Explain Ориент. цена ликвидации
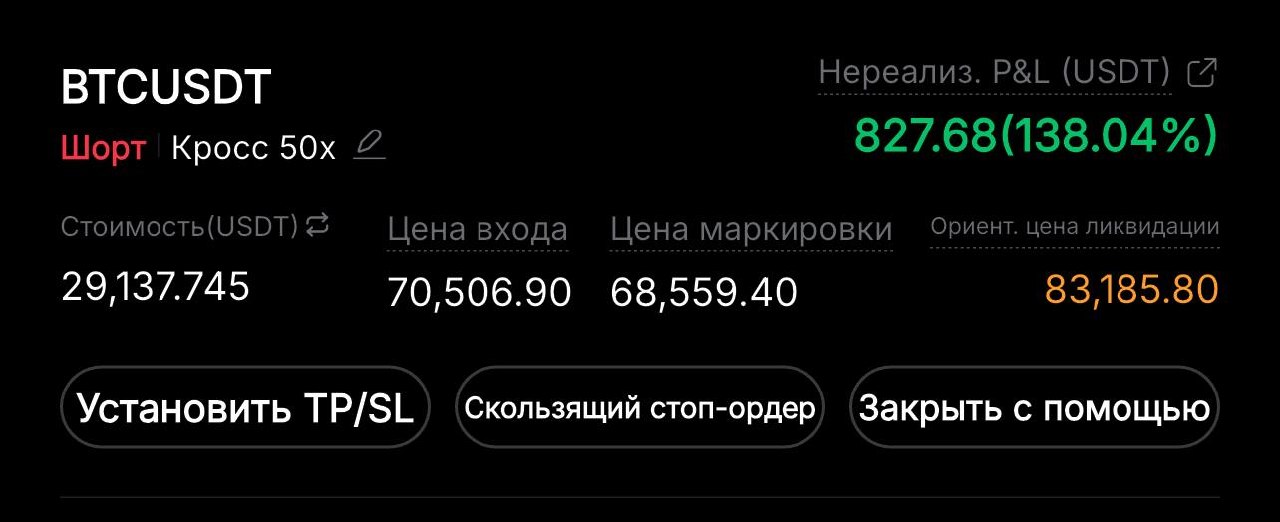Screen dimensions: 1280x522 [1074, 227]
